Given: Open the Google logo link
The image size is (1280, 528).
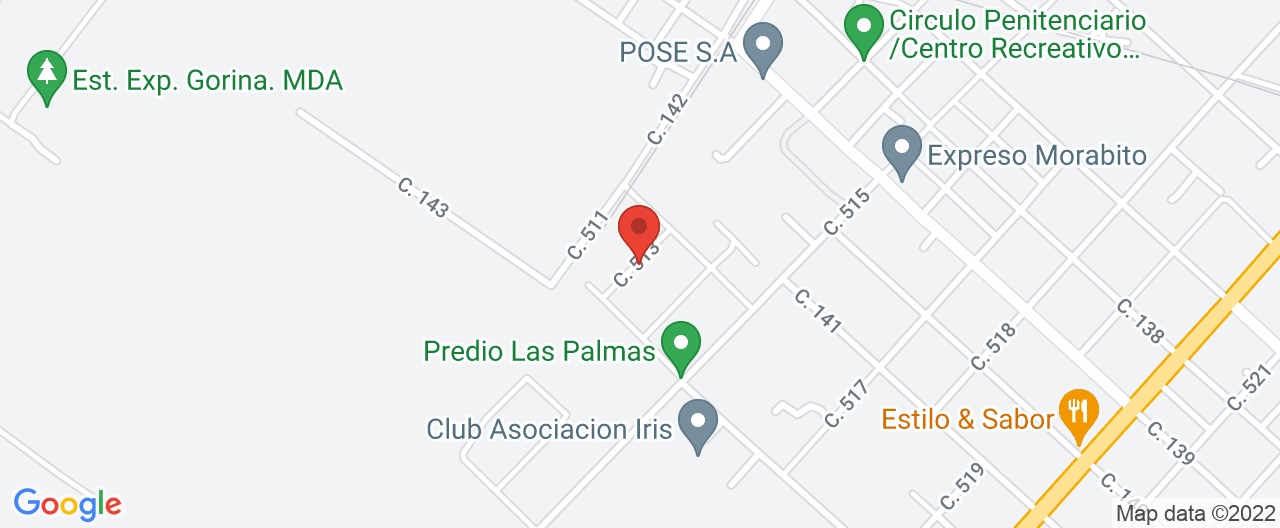Looking at the screenshot, I should tap(67, 504).
